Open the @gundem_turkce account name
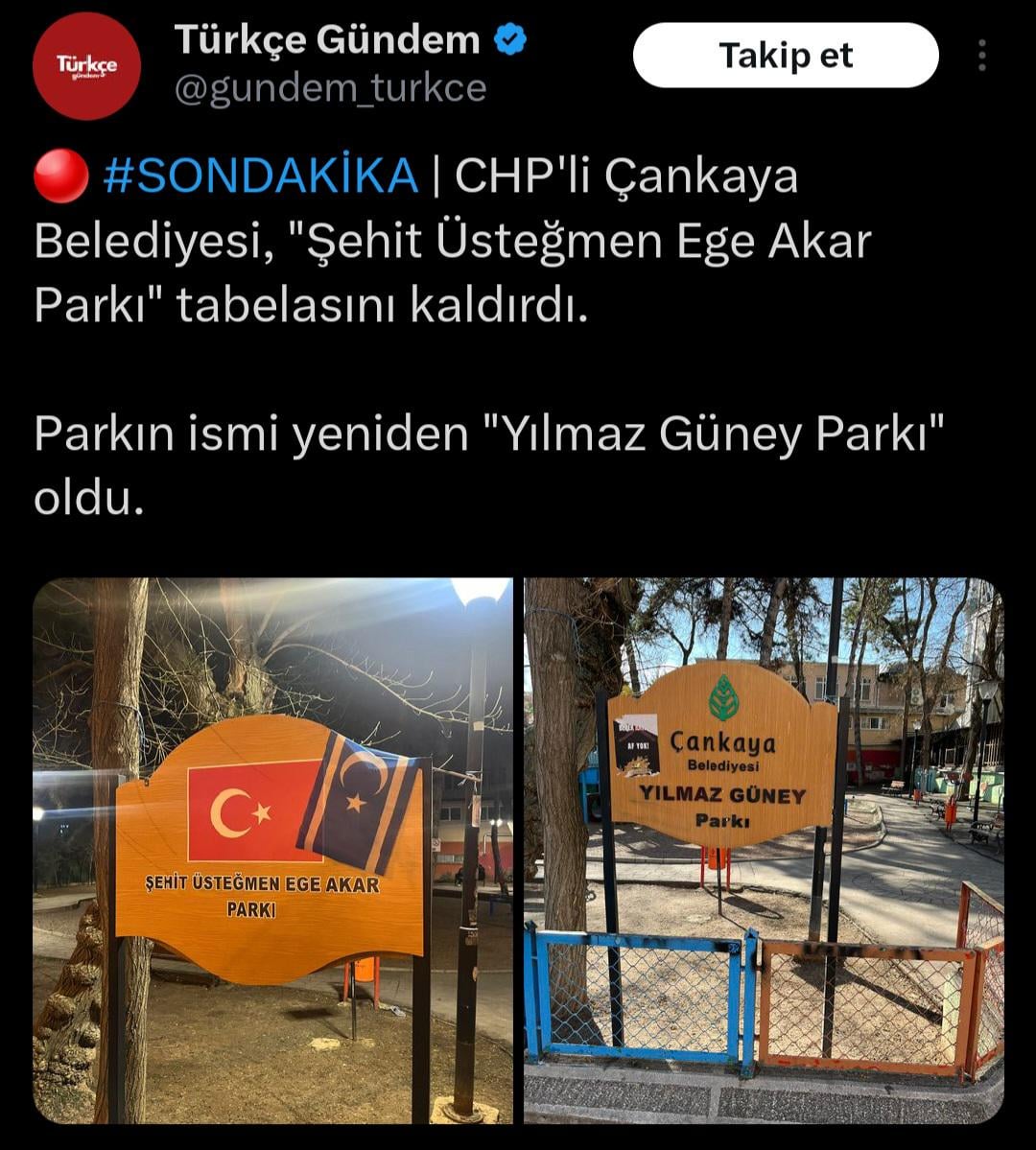1036x1150 pixels. pyautogui.click(x=330, y=89)
